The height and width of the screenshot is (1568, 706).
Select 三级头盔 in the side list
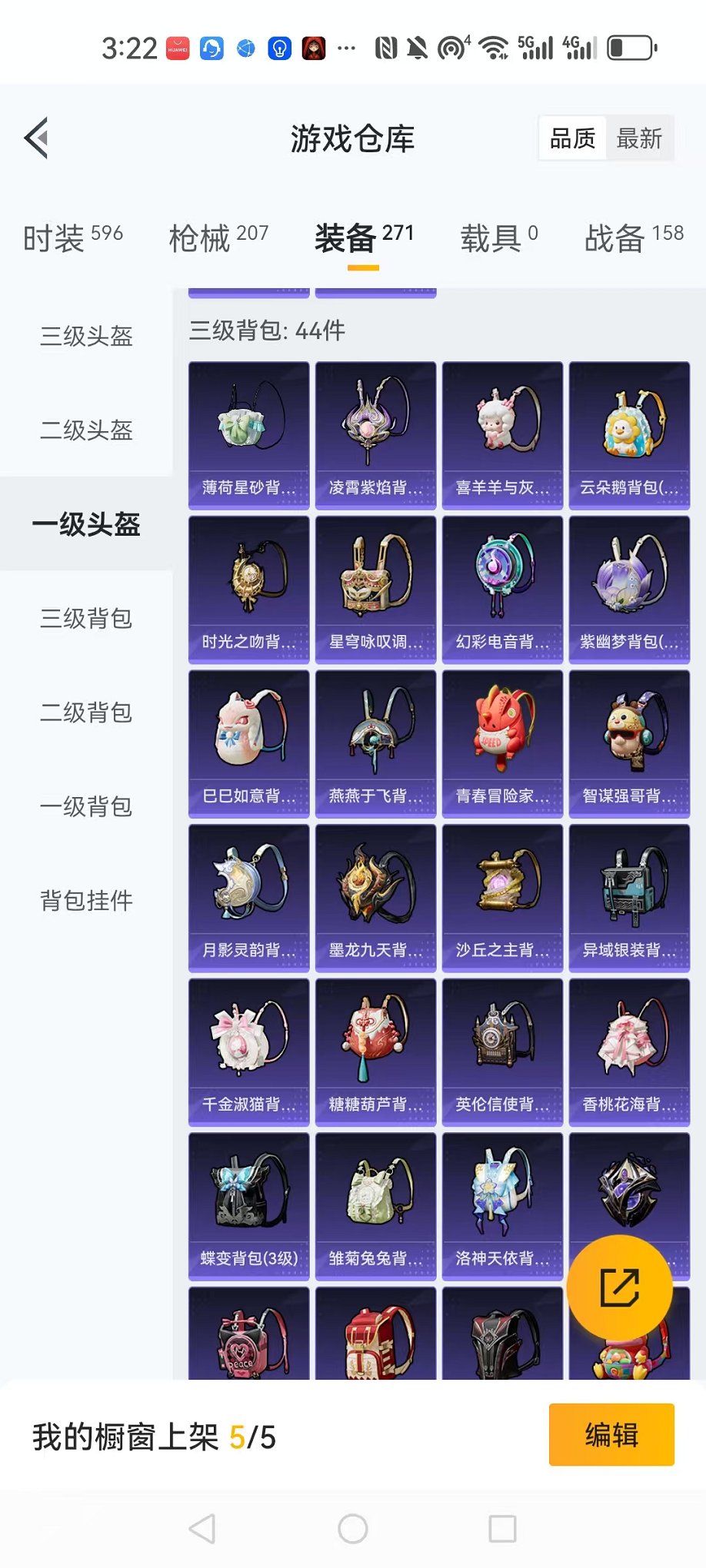coord(86,336)
